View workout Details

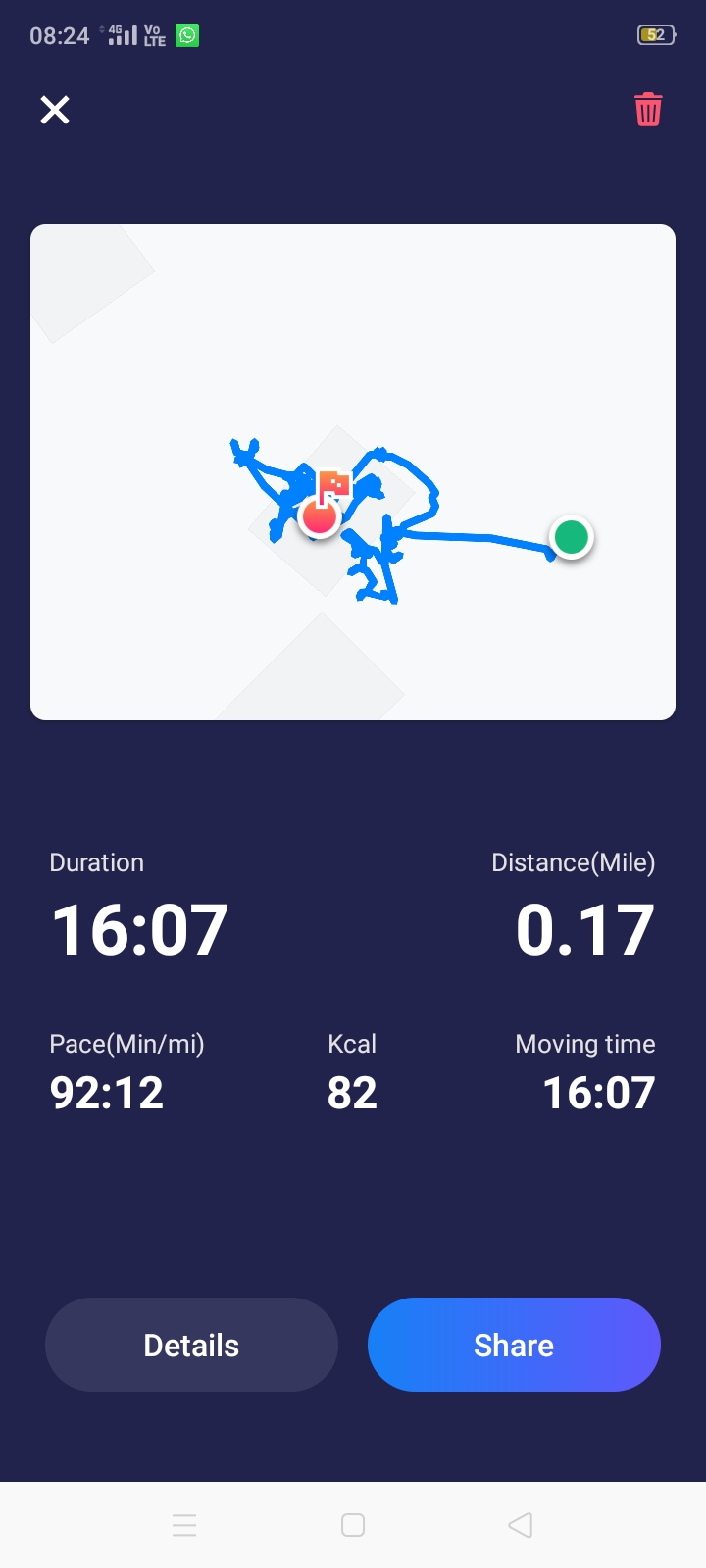click(x=191, y=1345)
